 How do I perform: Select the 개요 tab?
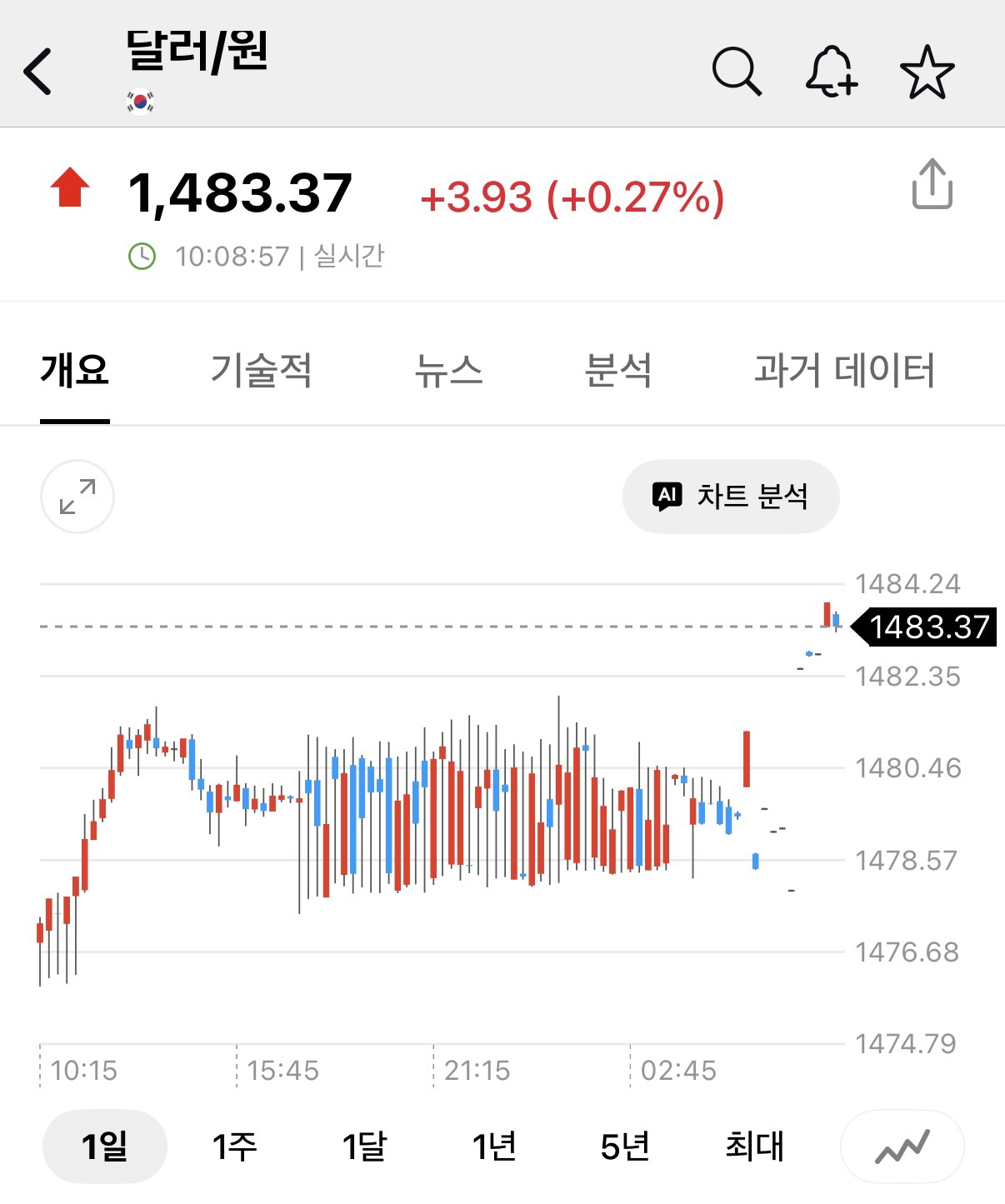pos(75,370)
